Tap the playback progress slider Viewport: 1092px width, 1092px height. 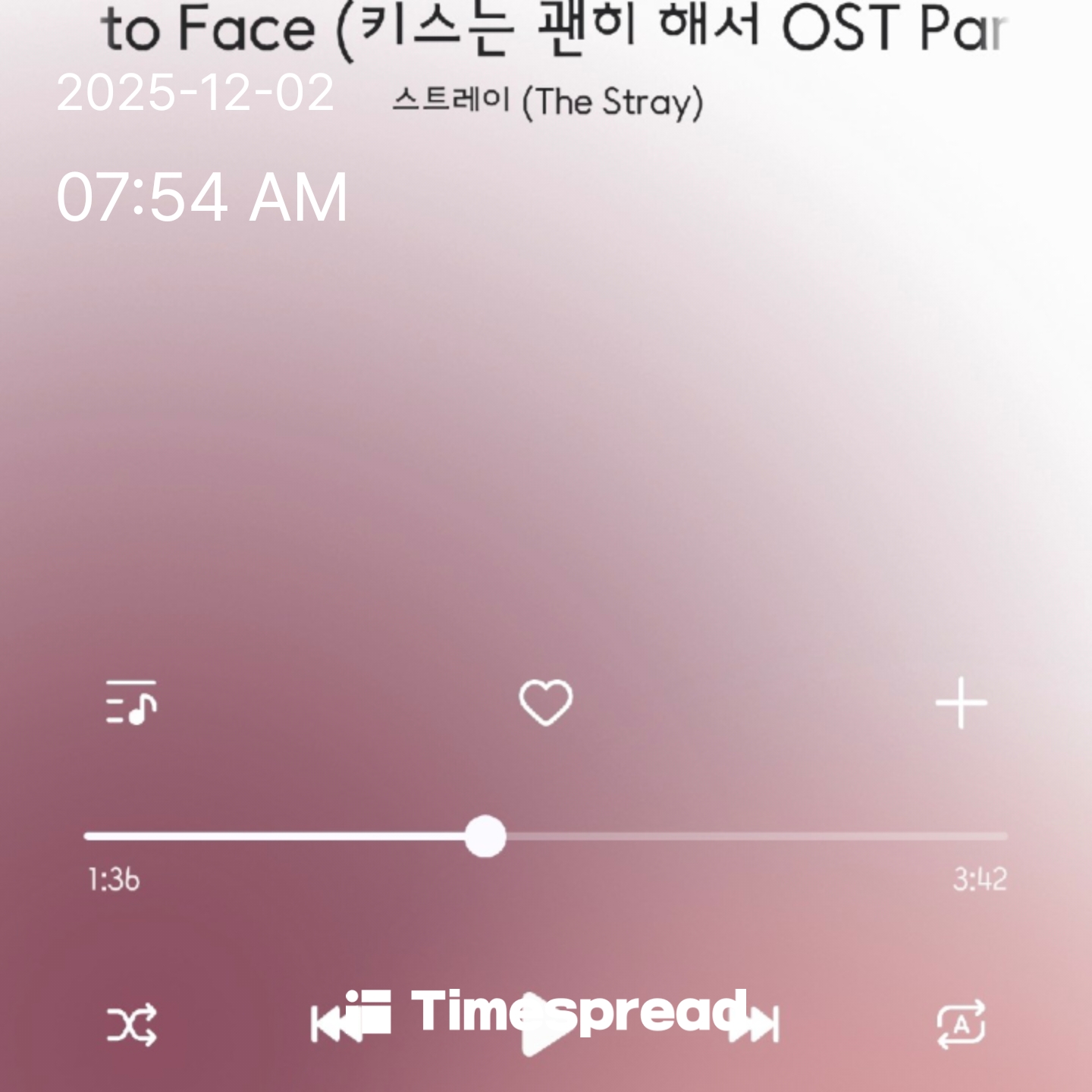tap(546, 836)
